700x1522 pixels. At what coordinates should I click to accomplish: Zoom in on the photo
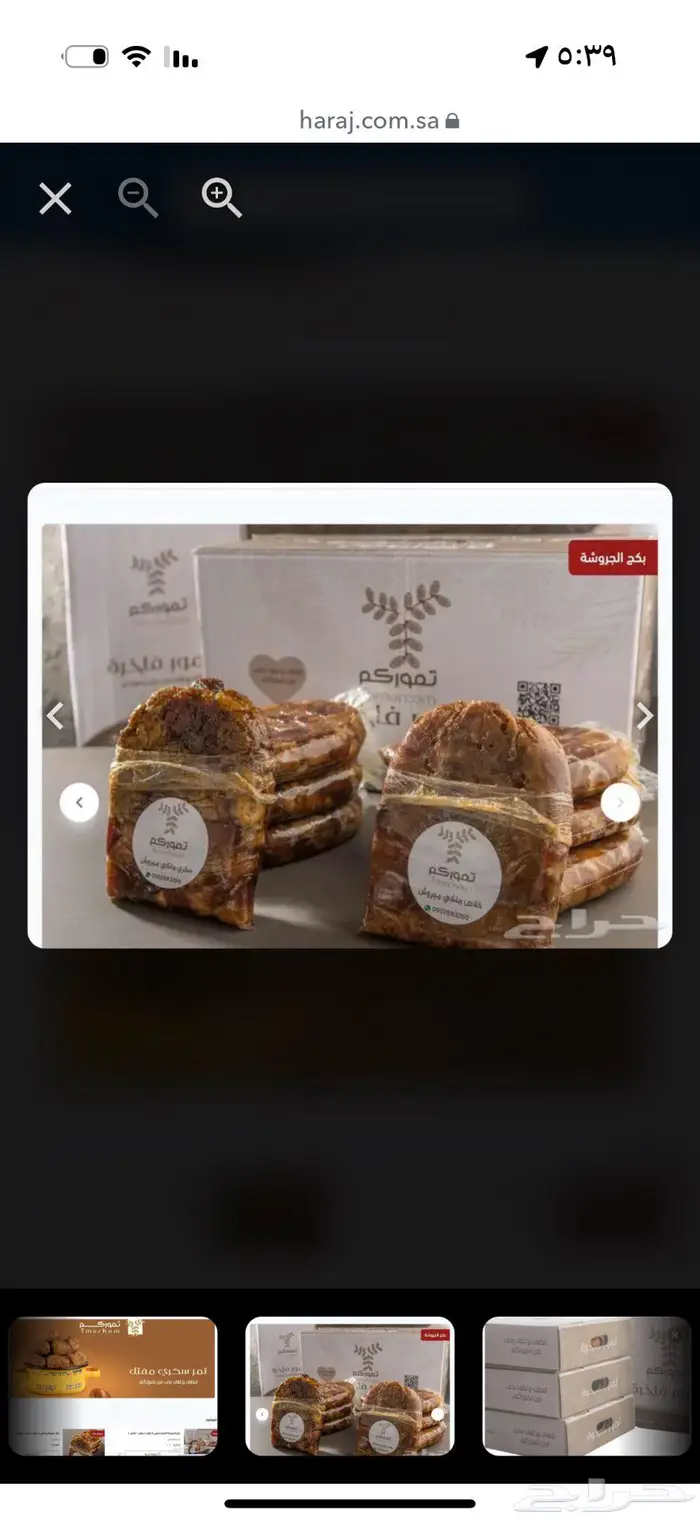[221, 198]
